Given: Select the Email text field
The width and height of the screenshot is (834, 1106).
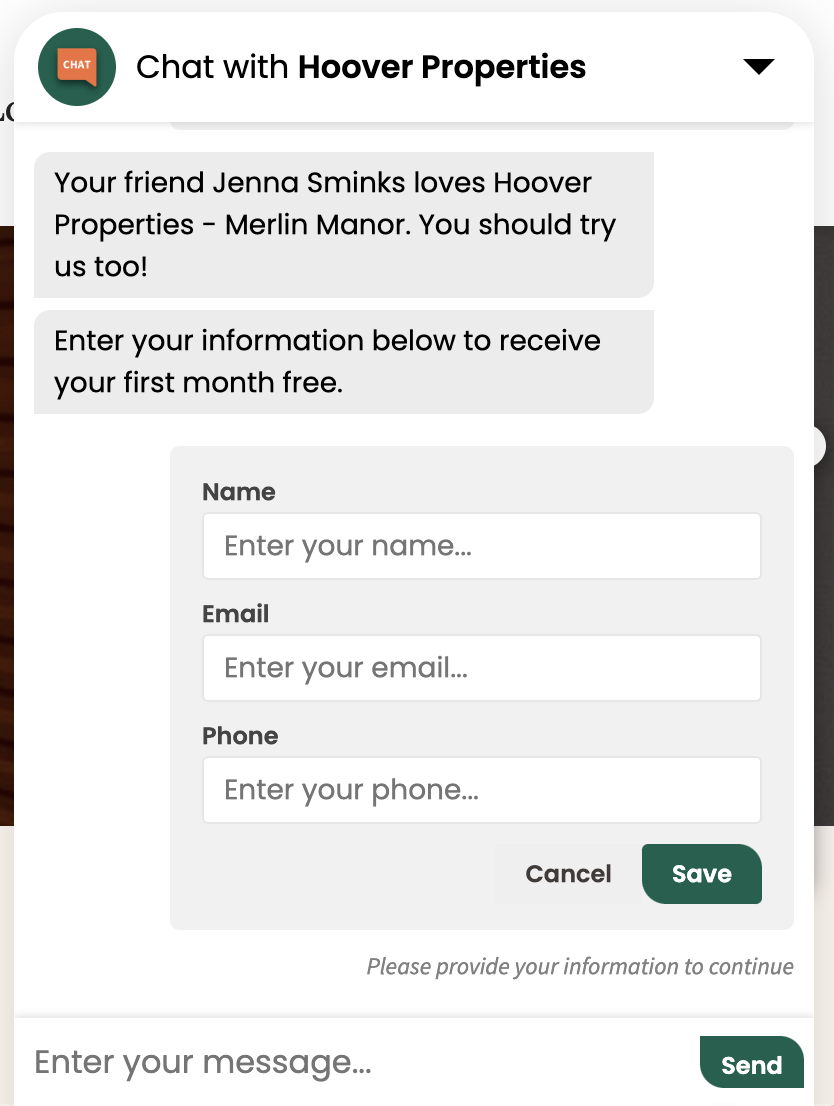Looking at the screenshot, I should [x=481, y=668].
